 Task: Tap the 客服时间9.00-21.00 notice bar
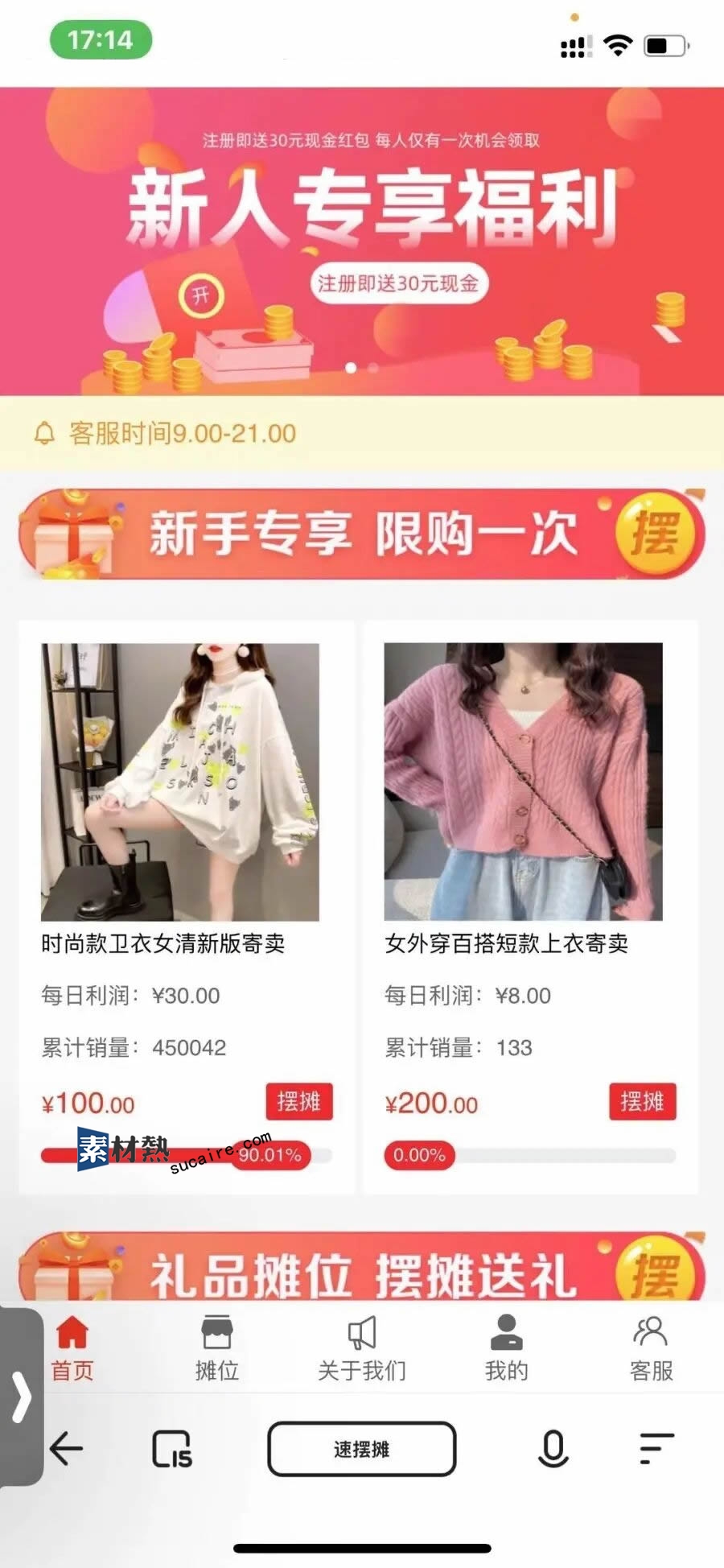point(362,434)
